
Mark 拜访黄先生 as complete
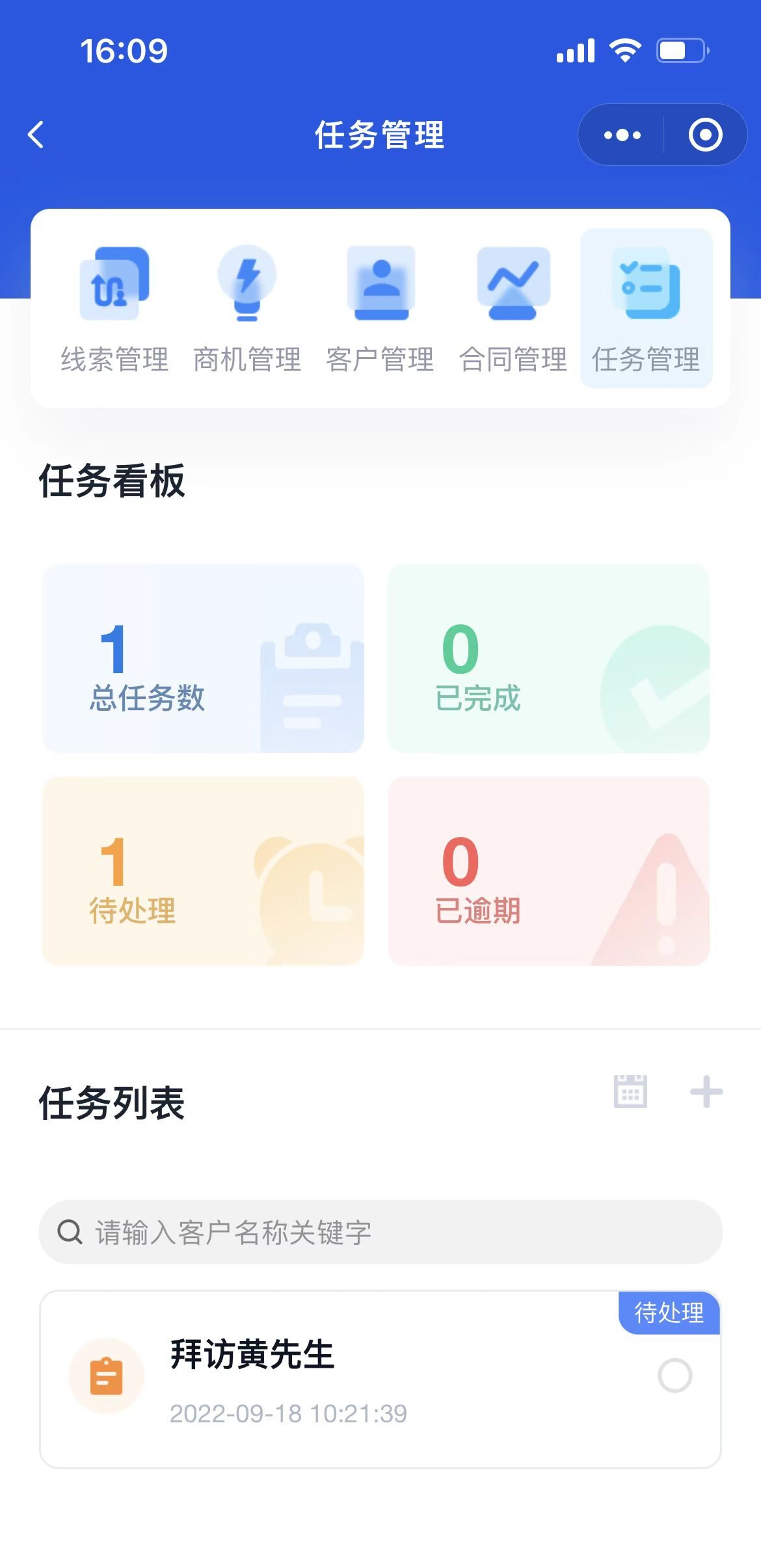coord(674,1375)
